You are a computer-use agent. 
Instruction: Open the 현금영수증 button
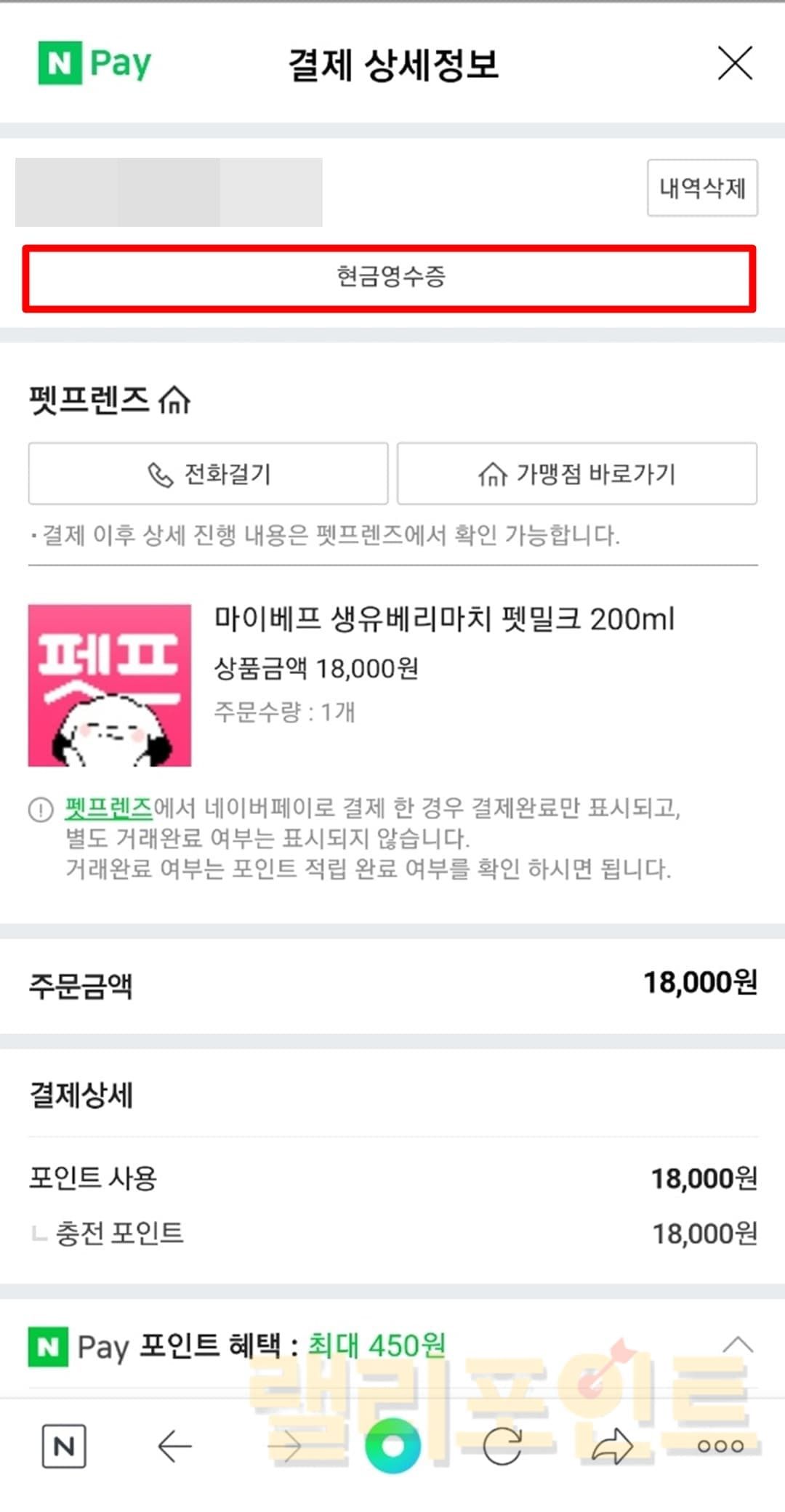pyautogui.click(x=390, y=278)
